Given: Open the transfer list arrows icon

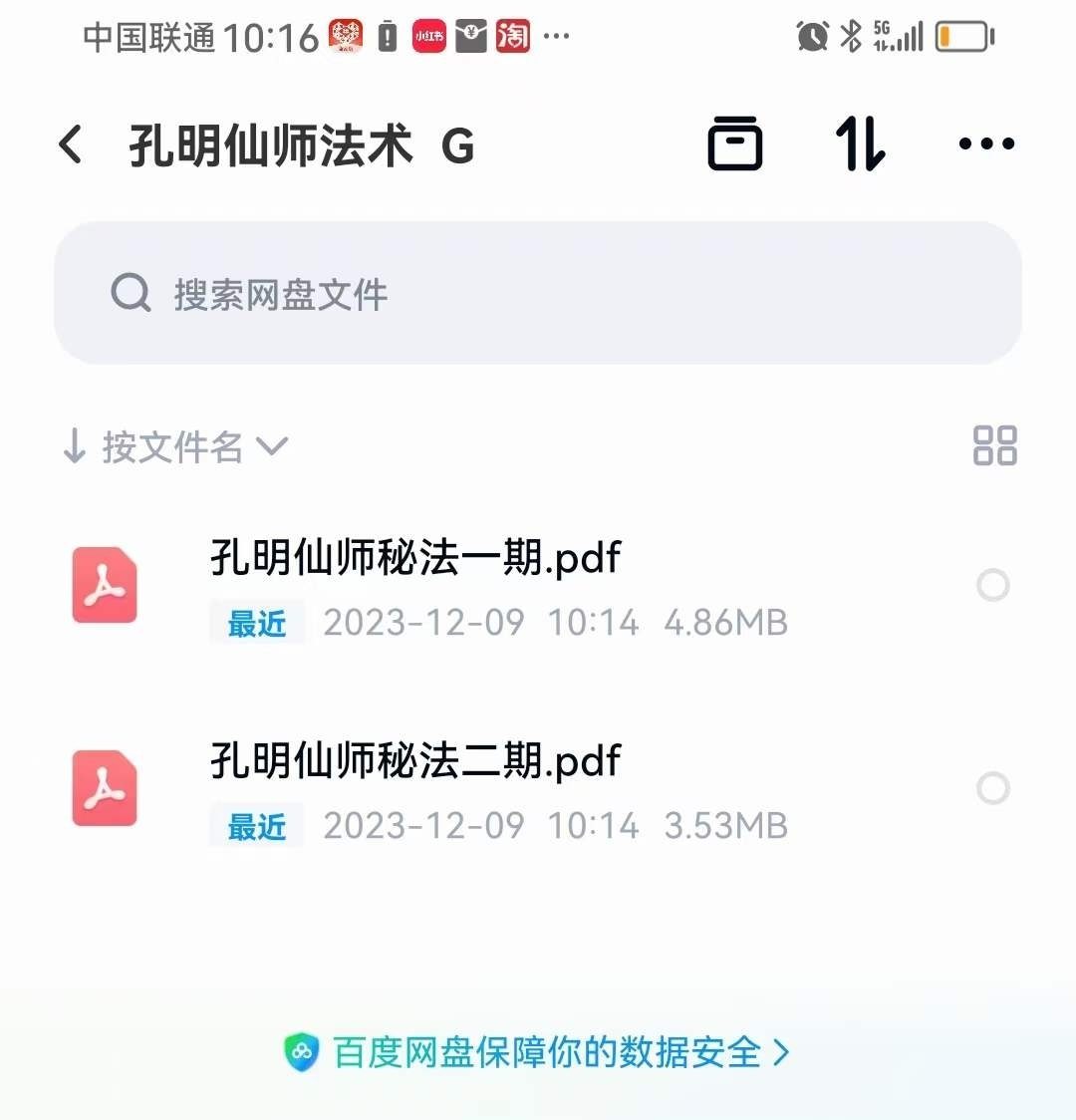Looking at the screenshot, I should tap(859, 144).
